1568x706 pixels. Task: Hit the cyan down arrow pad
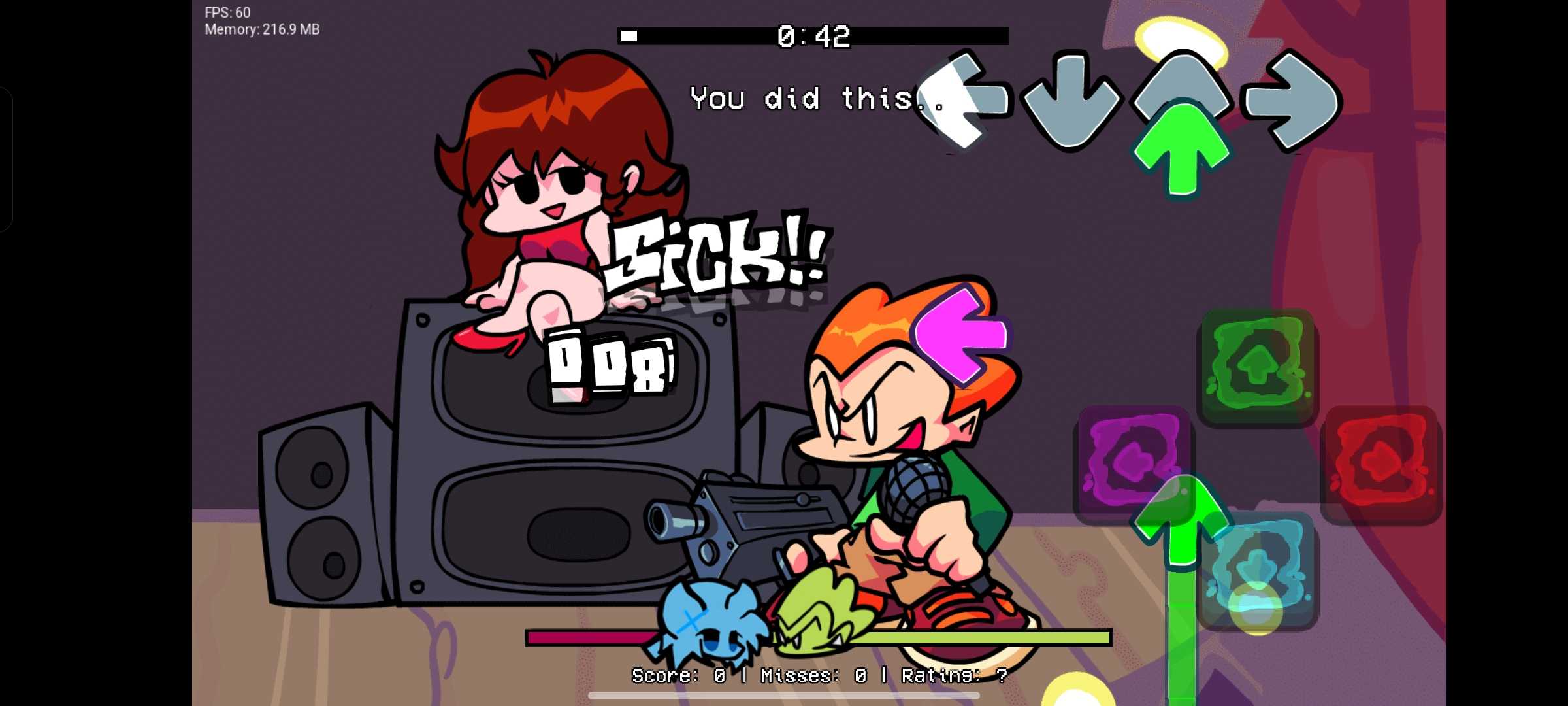pyautogui.click(x=1258, y=569)
